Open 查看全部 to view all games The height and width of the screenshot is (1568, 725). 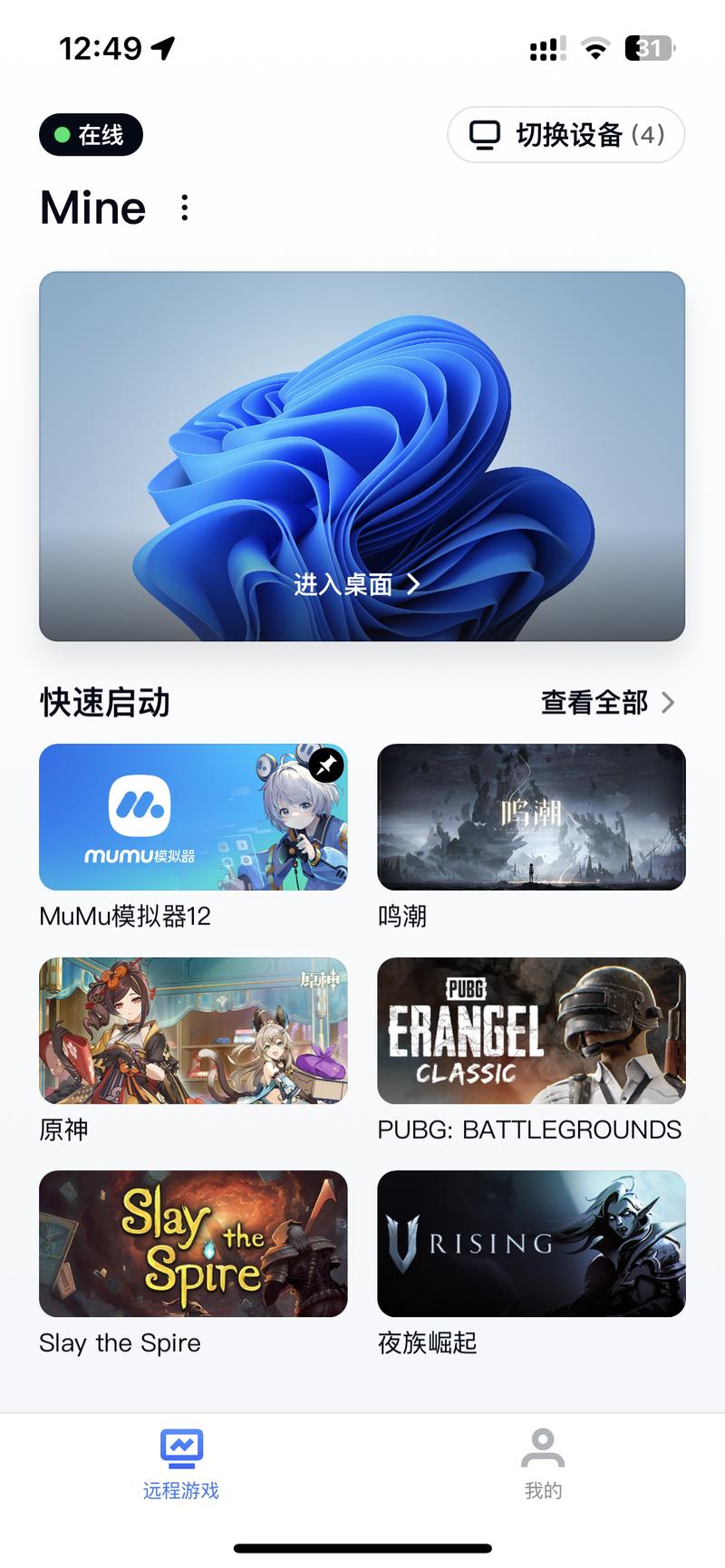607,702
